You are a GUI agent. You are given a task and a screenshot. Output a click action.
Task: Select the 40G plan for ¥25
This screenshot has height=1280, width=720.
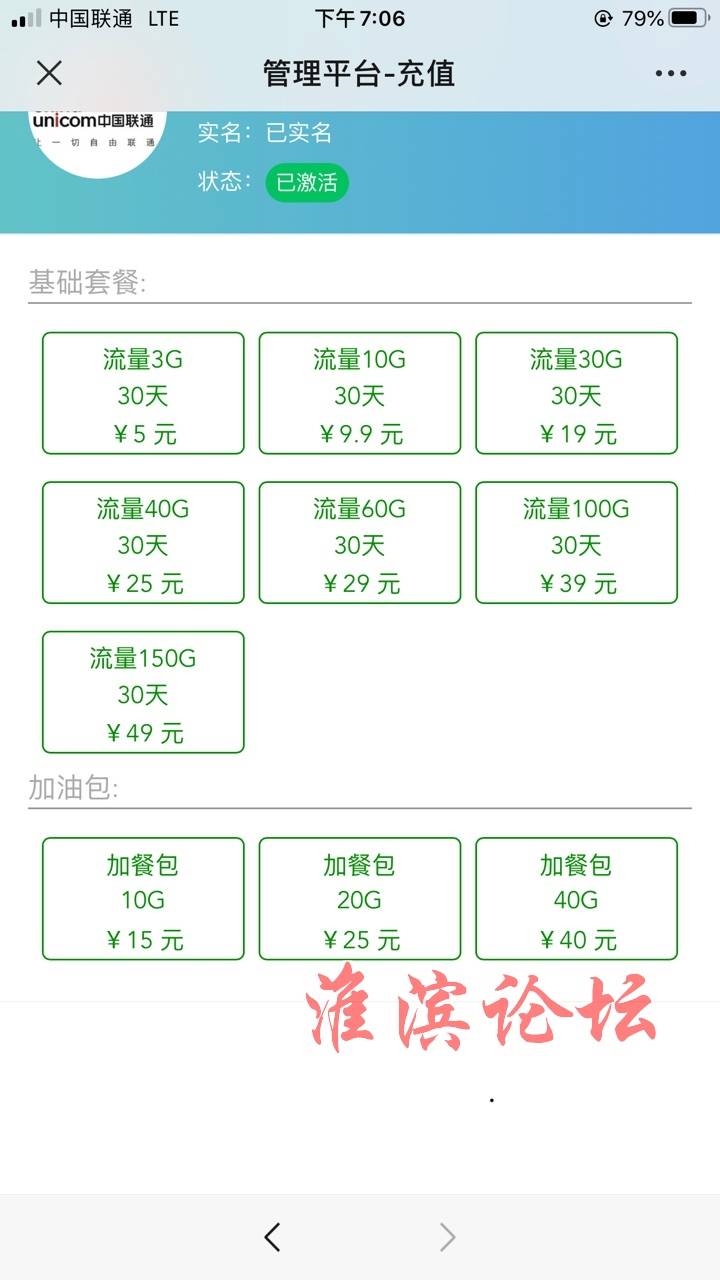point(143,543)
